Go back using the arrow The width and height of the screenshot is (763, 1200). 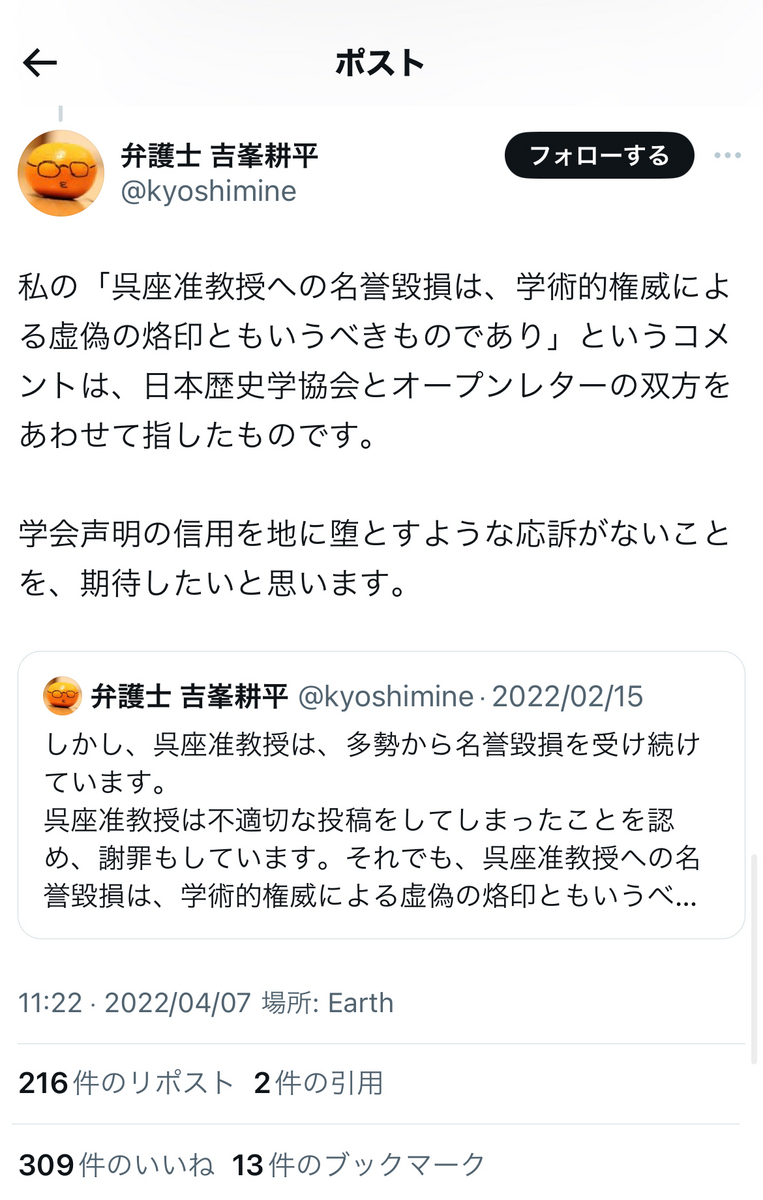[x=40, y=63]
